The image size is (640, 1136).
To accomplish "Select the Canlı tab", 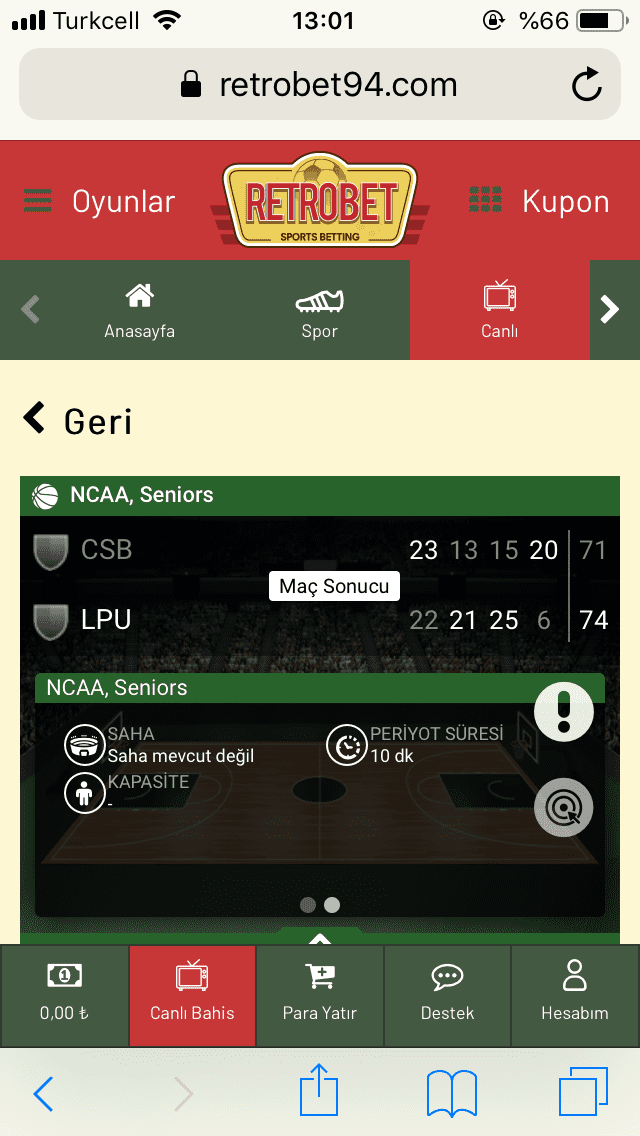I will pyautogui.click(x=500, y=311).
